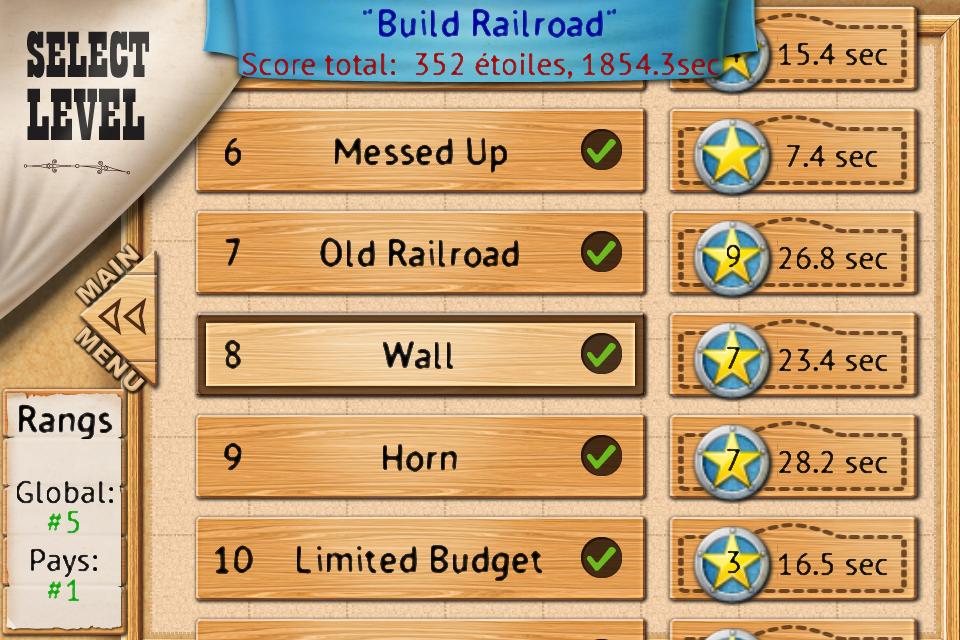Viewport: 960px width, 640px height.
Task: Select level 7 Old Railroad
Action: point(420,253)
